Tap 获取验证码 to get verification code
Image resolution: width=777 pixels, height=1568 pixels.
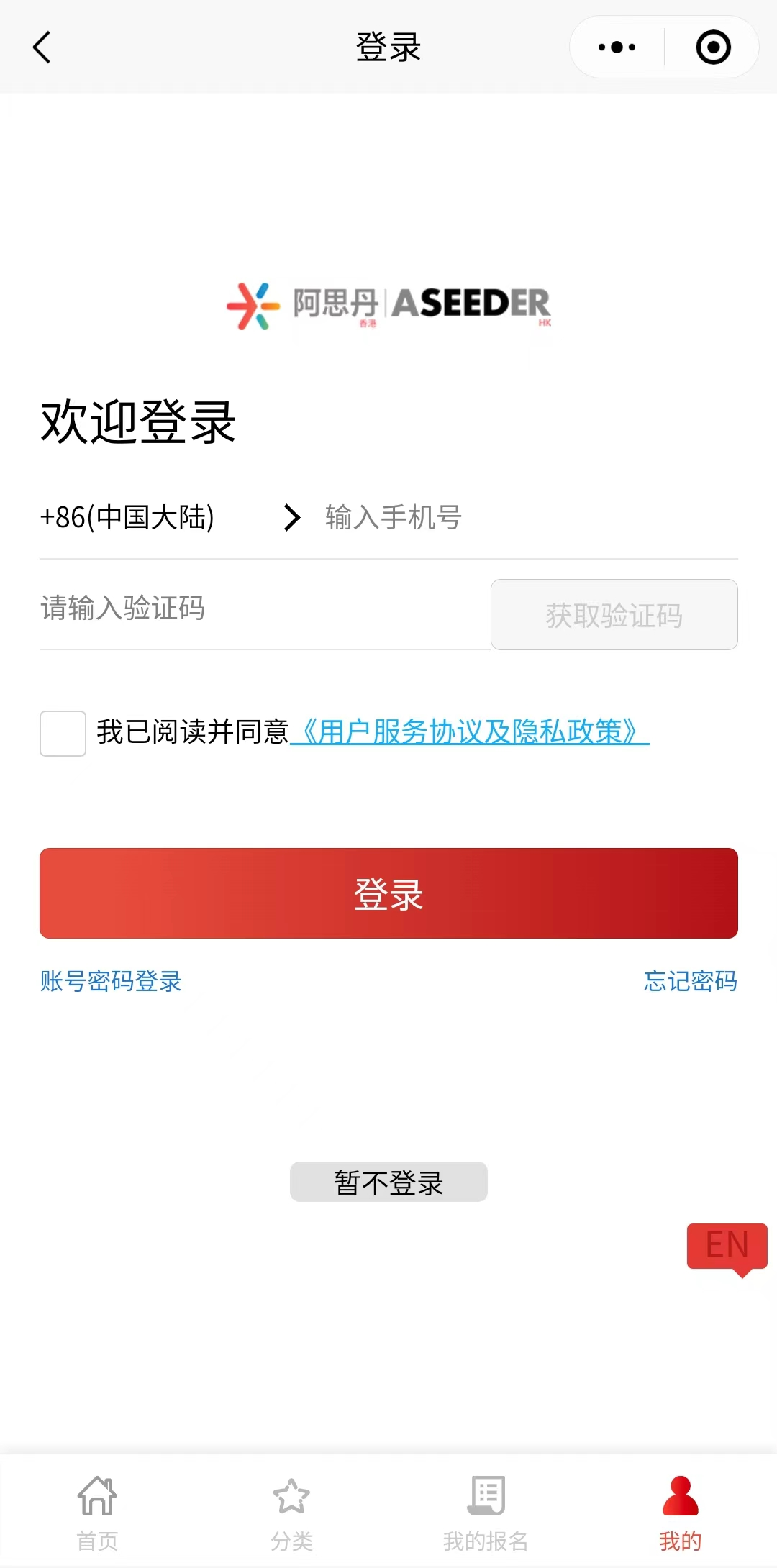coord(614,615)
